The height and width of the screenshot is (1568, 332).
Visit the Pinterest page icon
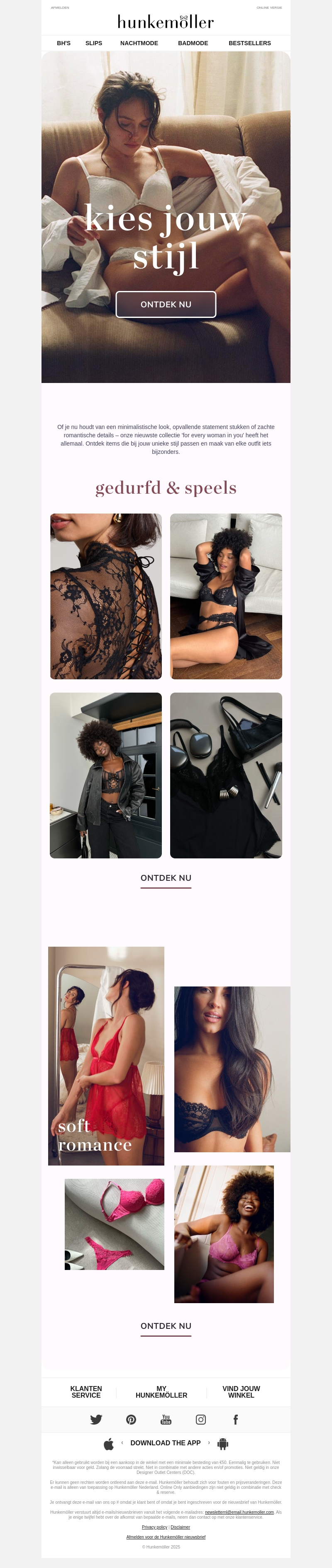coord(131,1420)
